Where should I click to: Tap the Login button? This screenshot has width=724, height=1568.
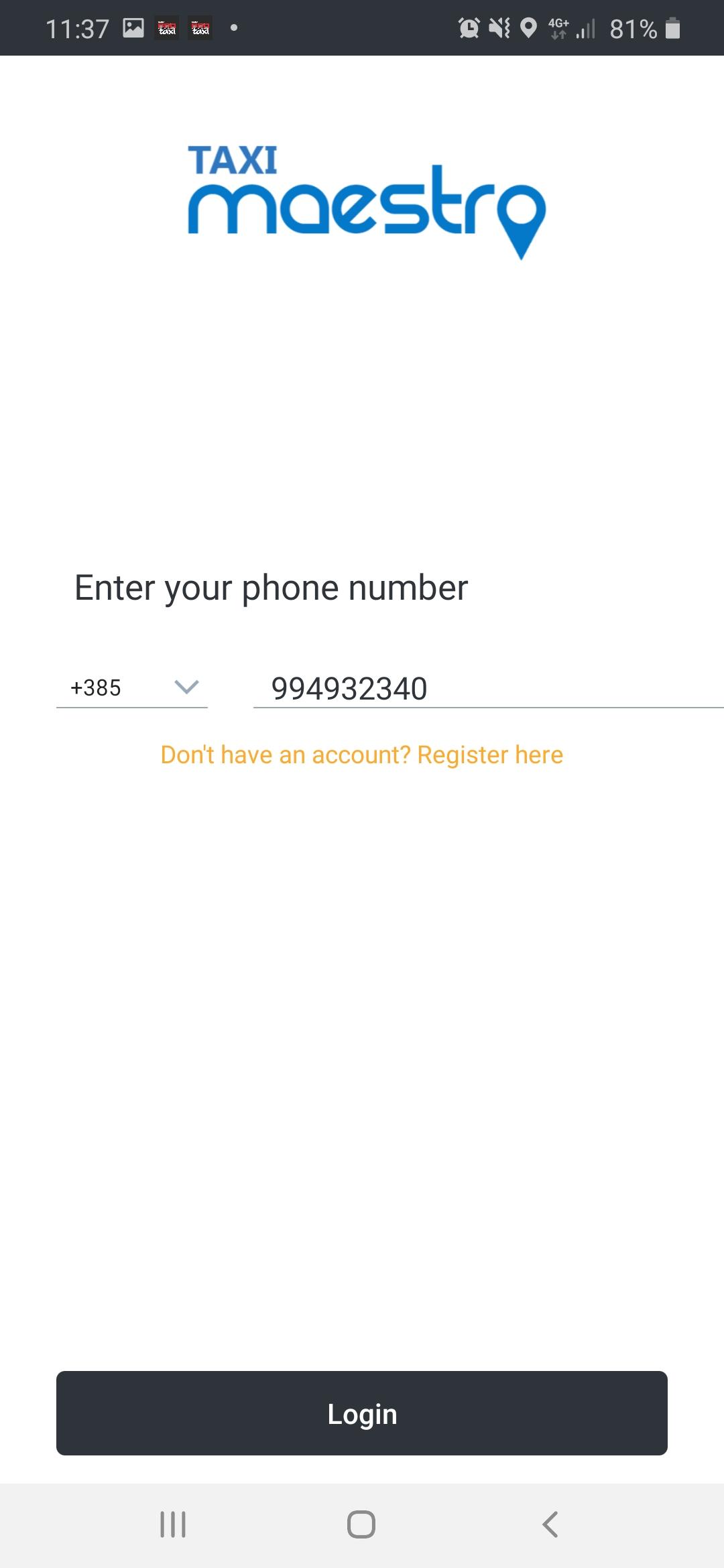click(x=362, y=1413)
